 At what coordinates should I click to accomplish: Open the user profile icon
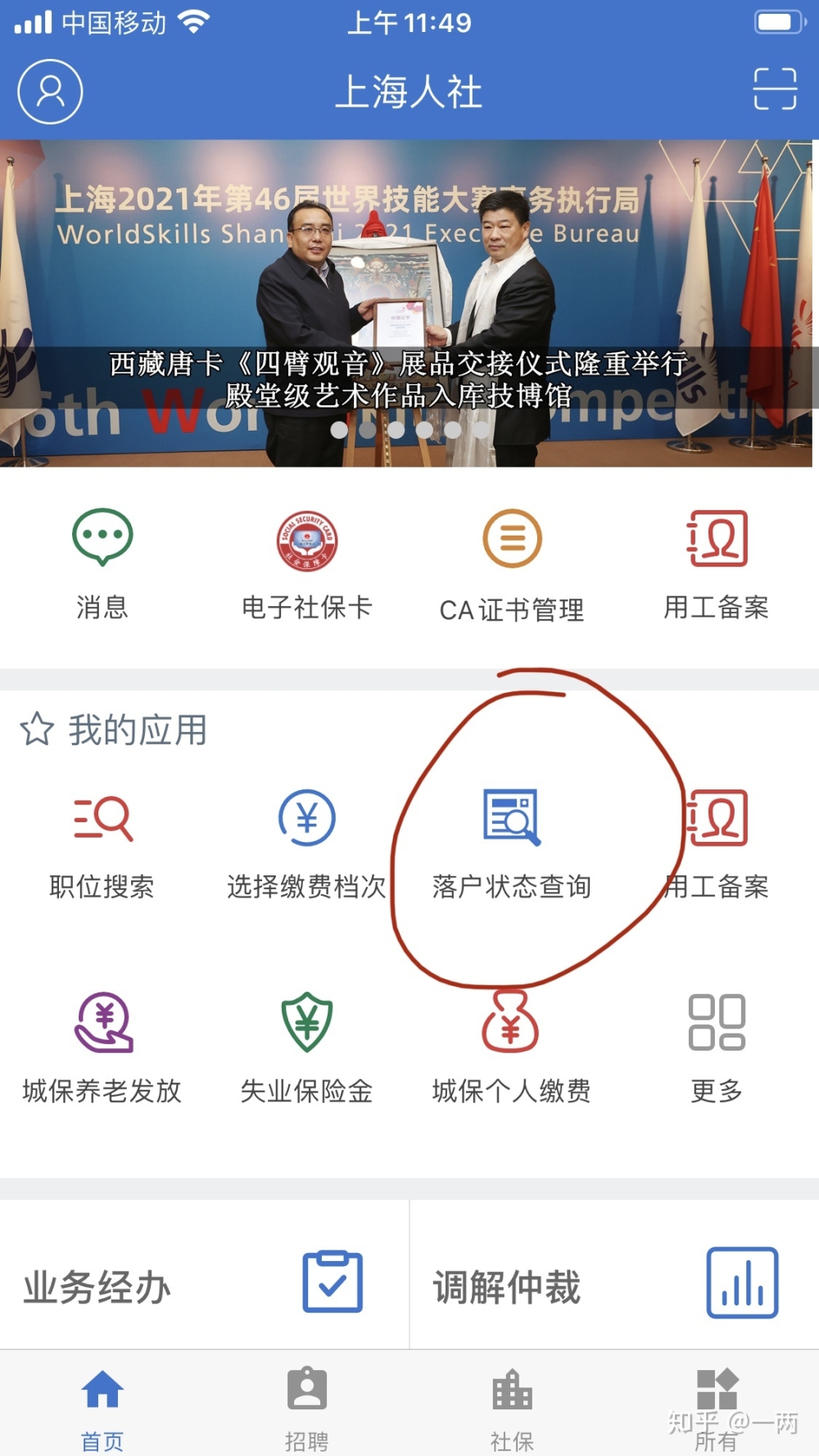pos(50,91)
